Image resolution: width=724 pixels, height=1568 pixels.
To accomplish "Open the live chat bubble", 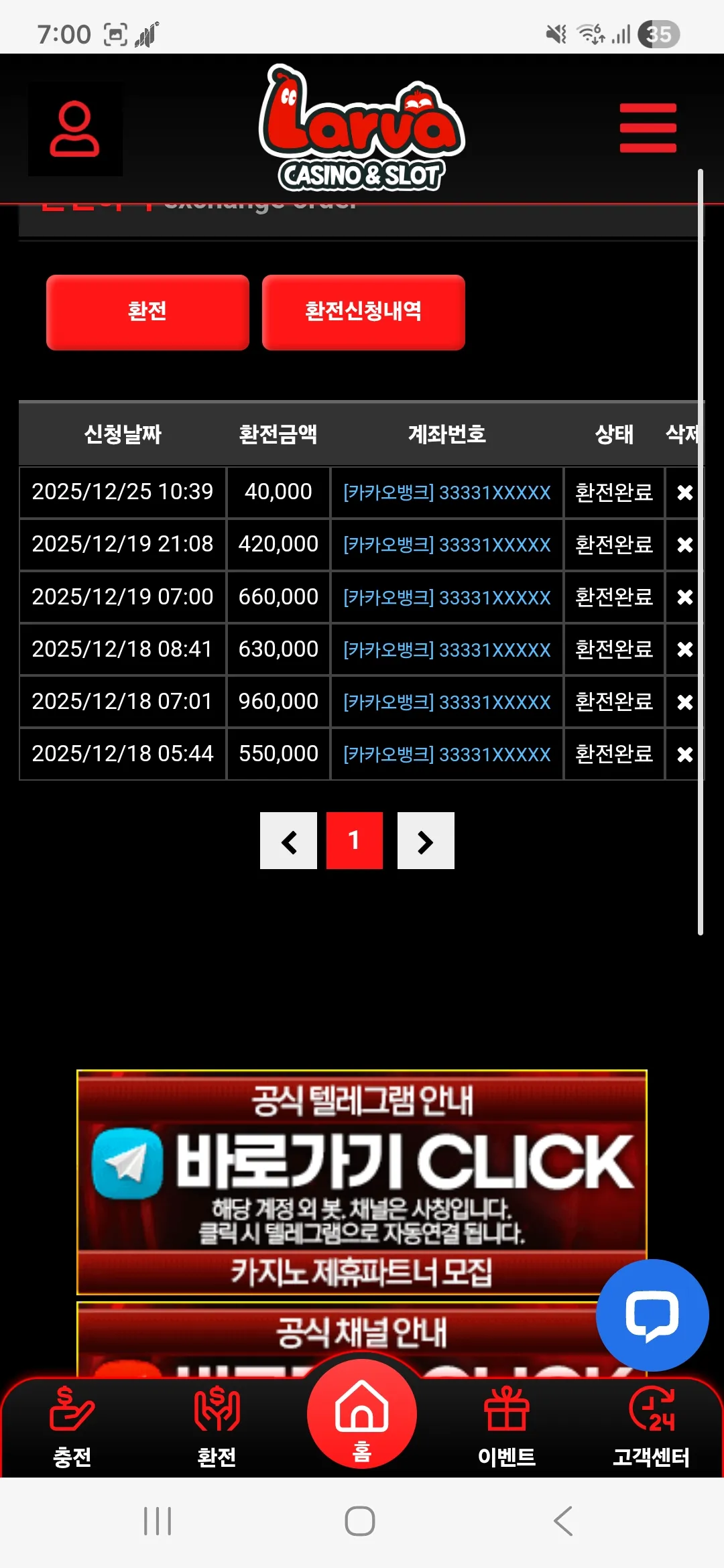I will 652,1315.
